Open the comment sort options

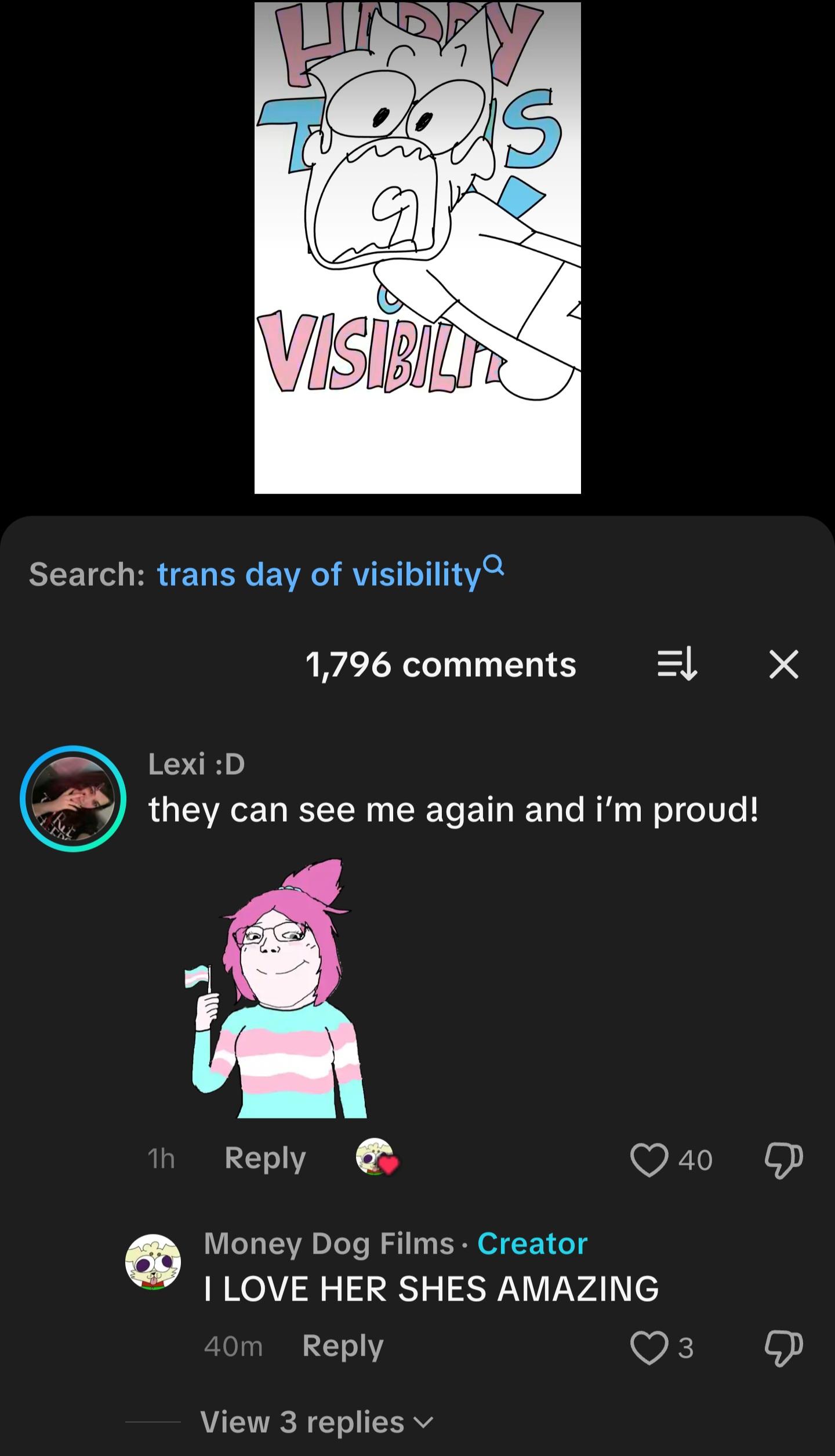click(x=677, y=665)
